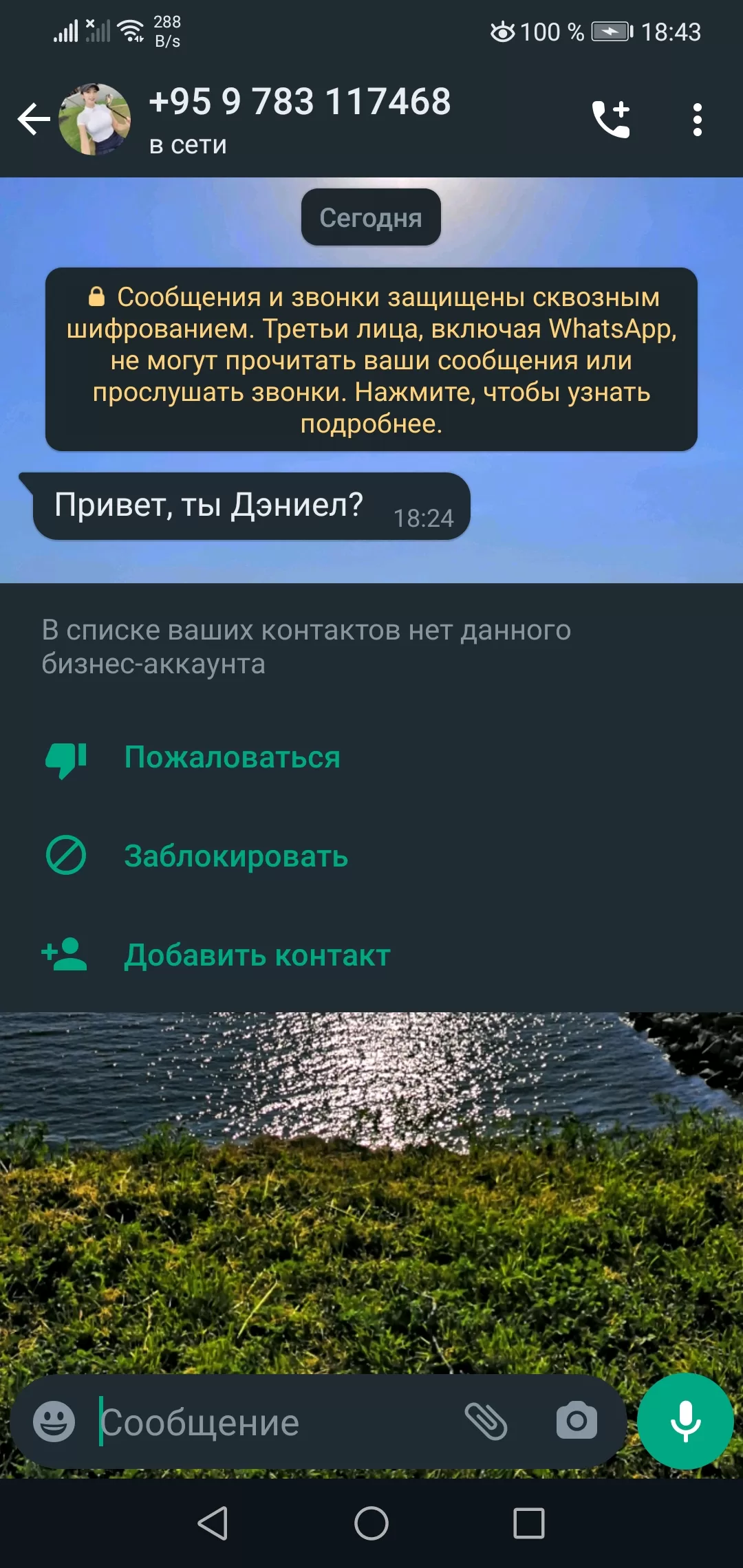Tap the system home button

tap(371, 1523)
